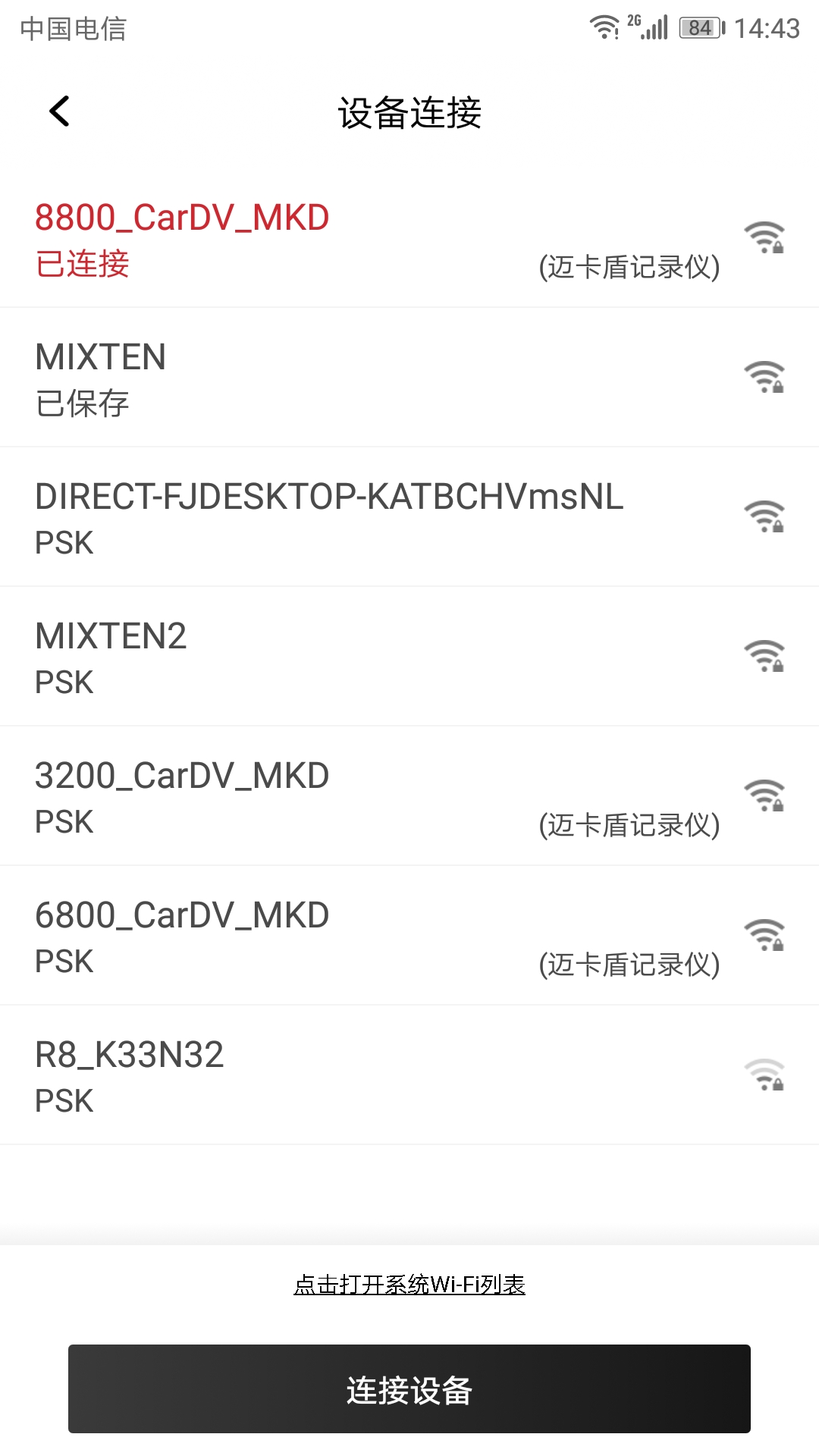Select the MIXTEN2 Wi-Fi network

[409, 657]
